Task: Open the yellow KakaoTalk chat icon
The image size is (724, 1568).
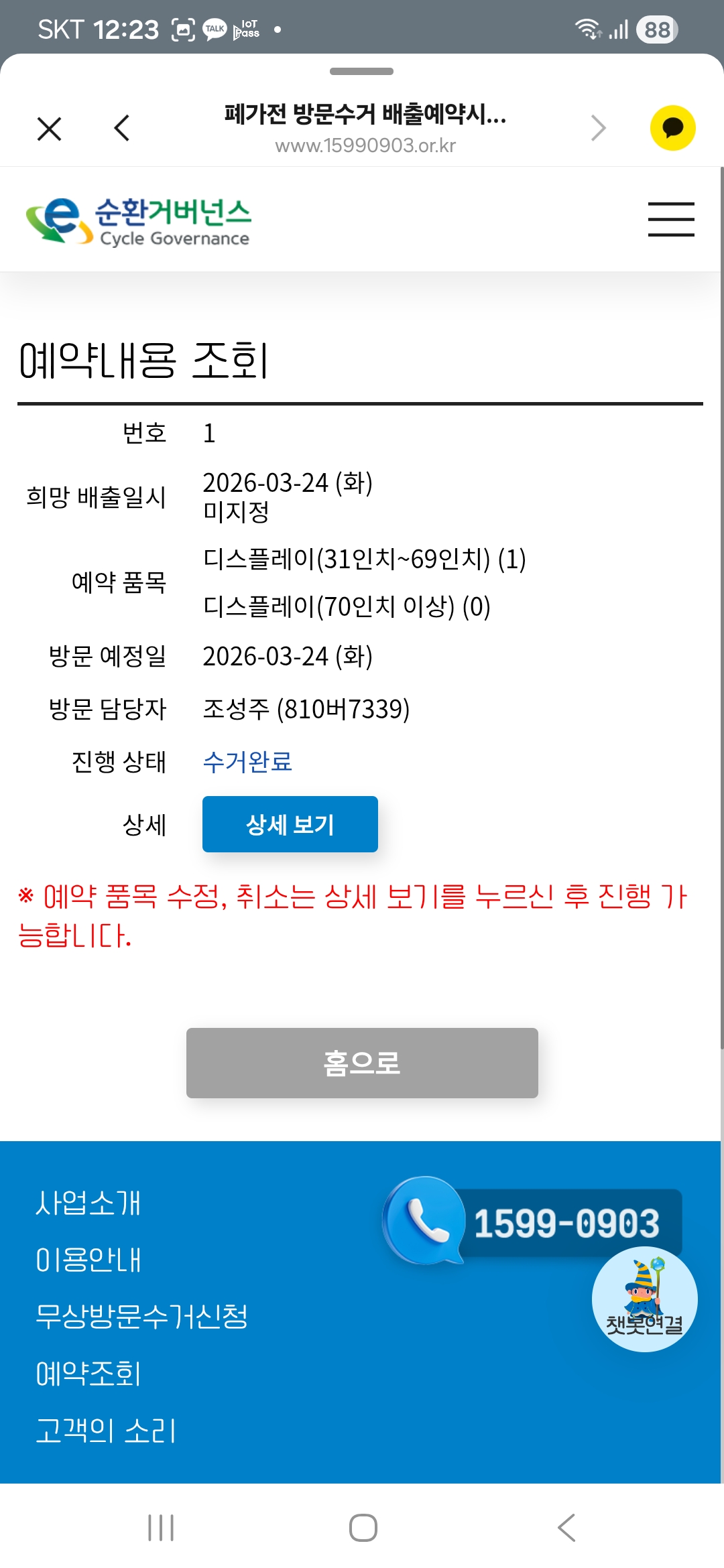Action: [672, 128]
